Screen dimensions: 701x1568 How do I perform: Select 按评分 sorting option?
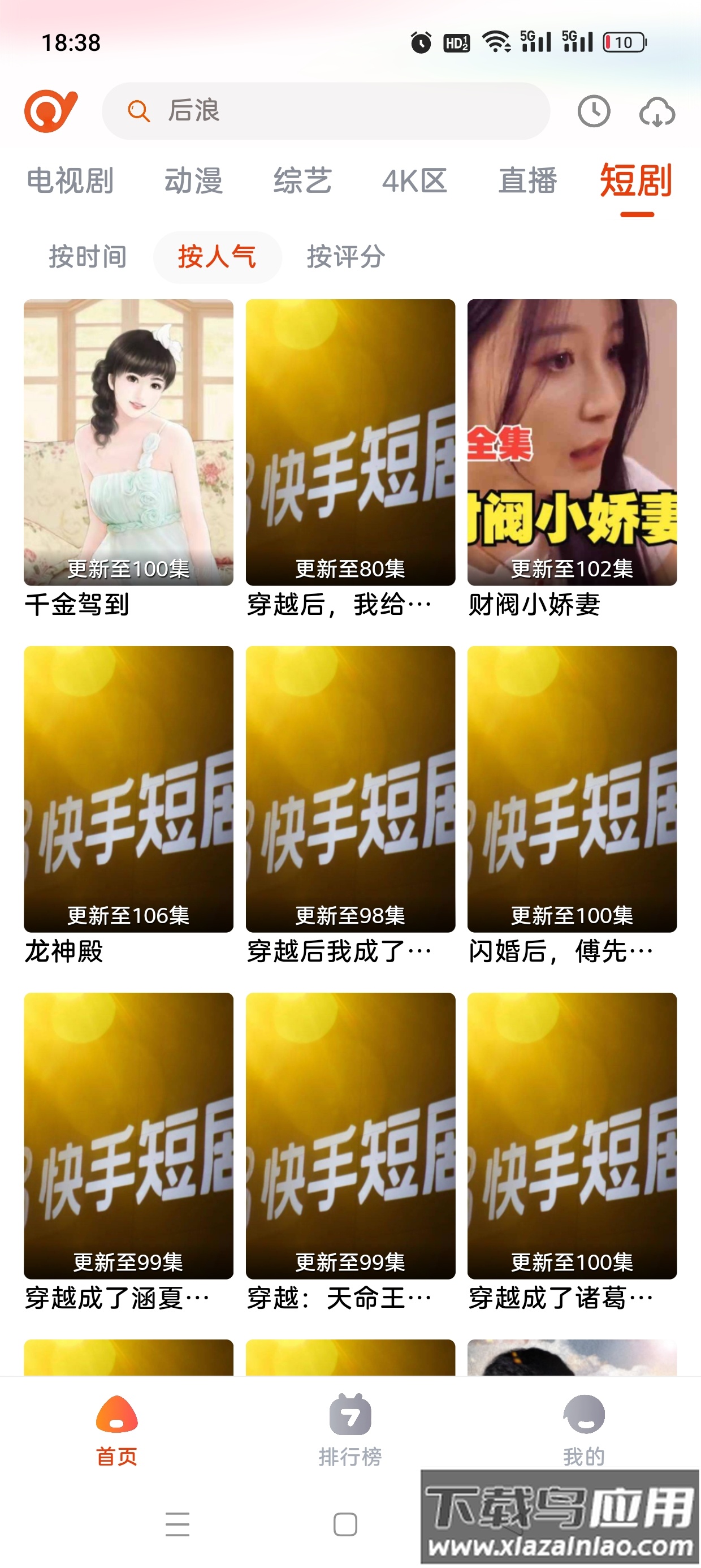tap(345, 257)
